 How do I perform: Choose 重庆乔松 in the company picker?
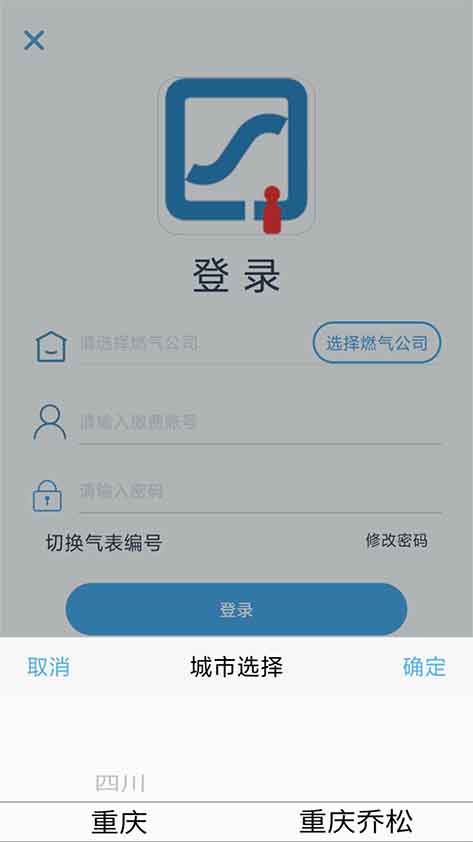click(356, 822)
